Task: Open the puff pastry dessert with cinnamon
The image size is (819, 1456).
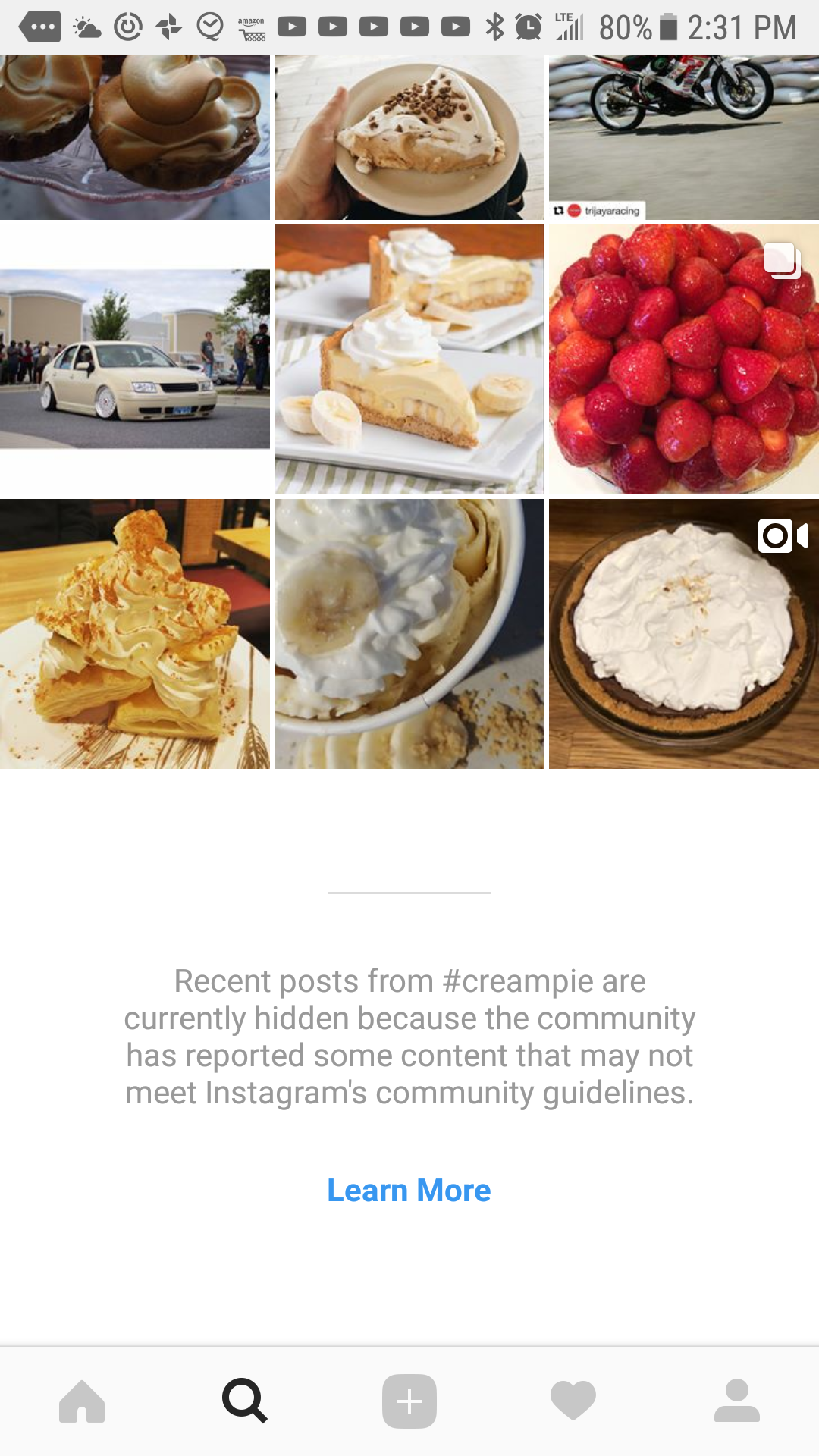Action: pos(135,634)
